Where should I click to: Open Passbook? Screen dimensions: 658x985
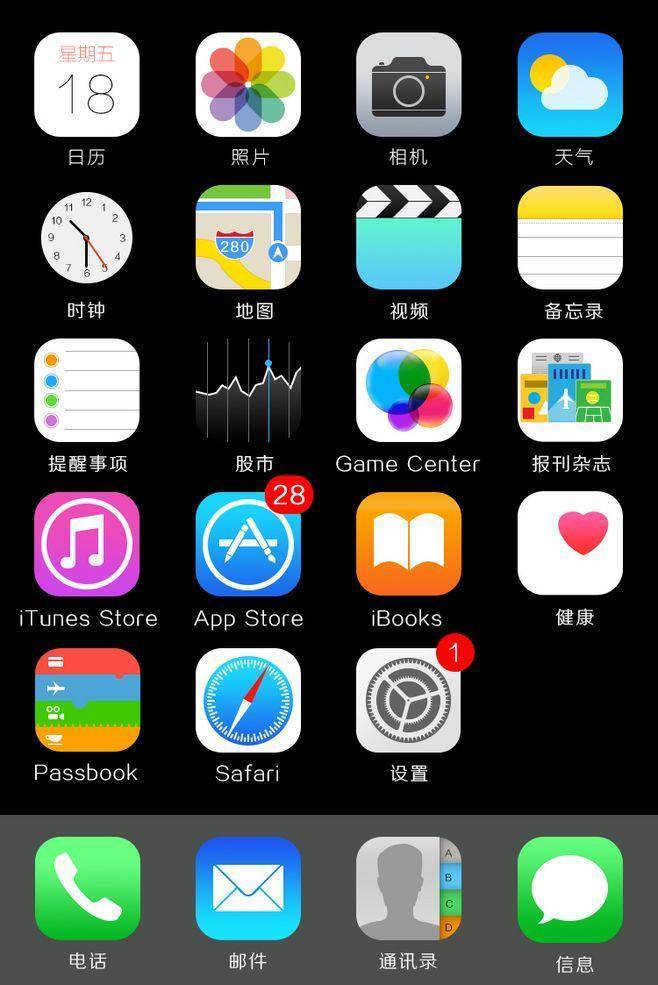[x=87, y=700]
